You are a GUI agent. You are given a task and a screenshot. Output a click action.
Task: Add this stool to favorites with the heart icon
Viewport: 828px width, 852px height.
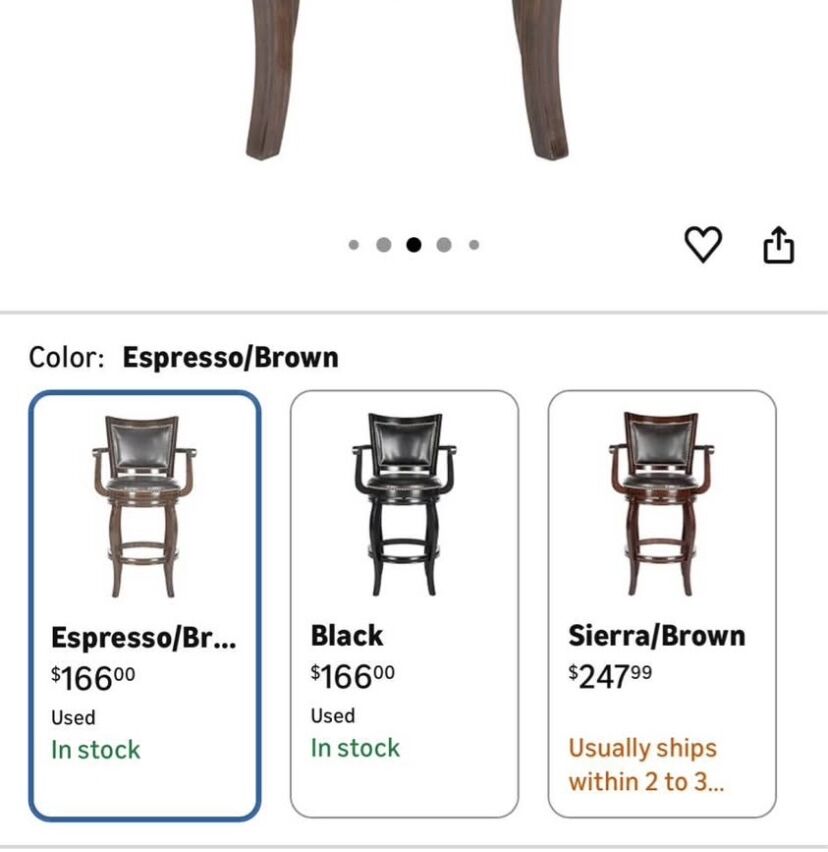click(x=702, y=245)
